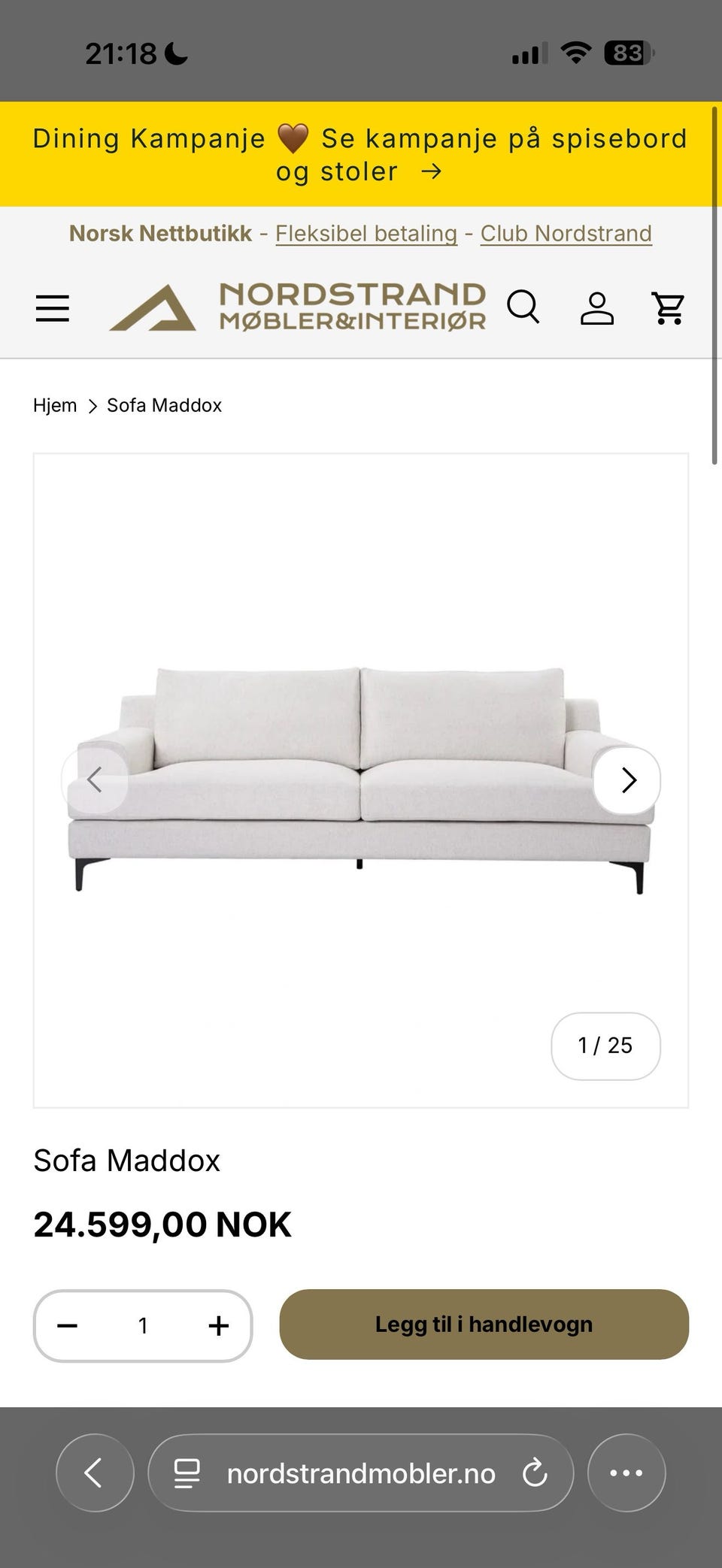Show the next sofa image
This screenshot has height=1568, width=722.
point(627,780)
